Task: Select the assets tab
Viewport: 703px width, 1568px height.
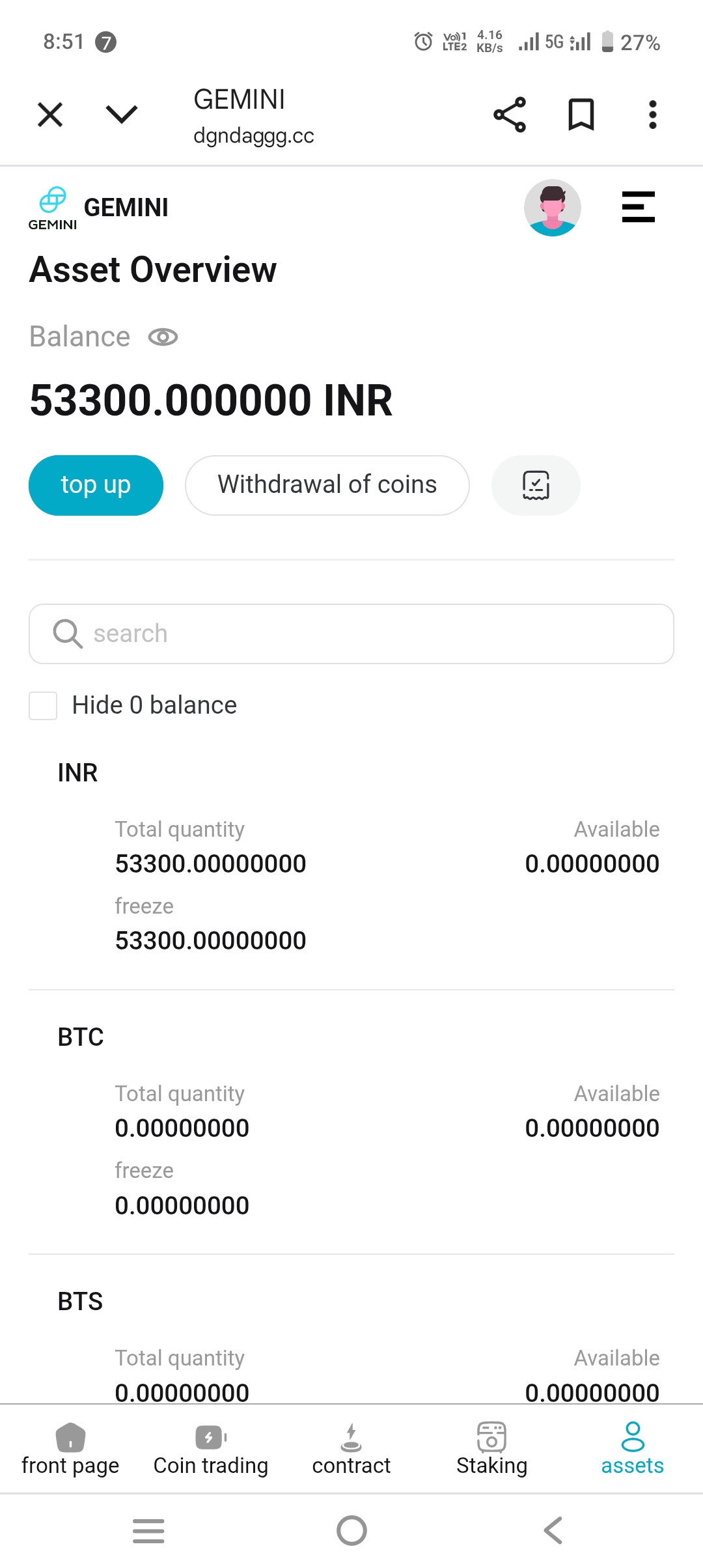Action: pyautogui.click(x=632, y=1449)
